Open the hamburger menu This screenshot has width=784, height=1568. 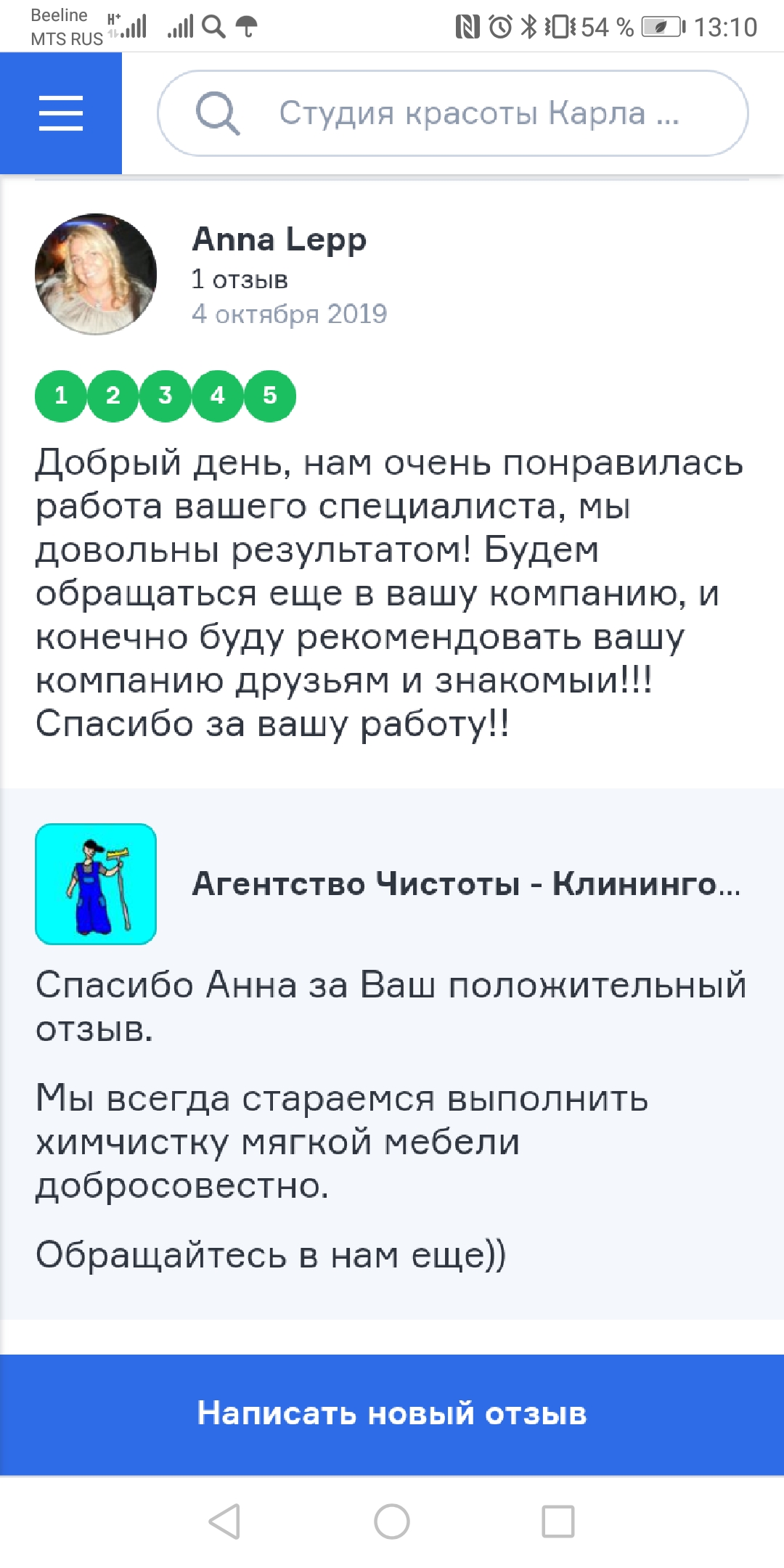click(x=61, y=113)
